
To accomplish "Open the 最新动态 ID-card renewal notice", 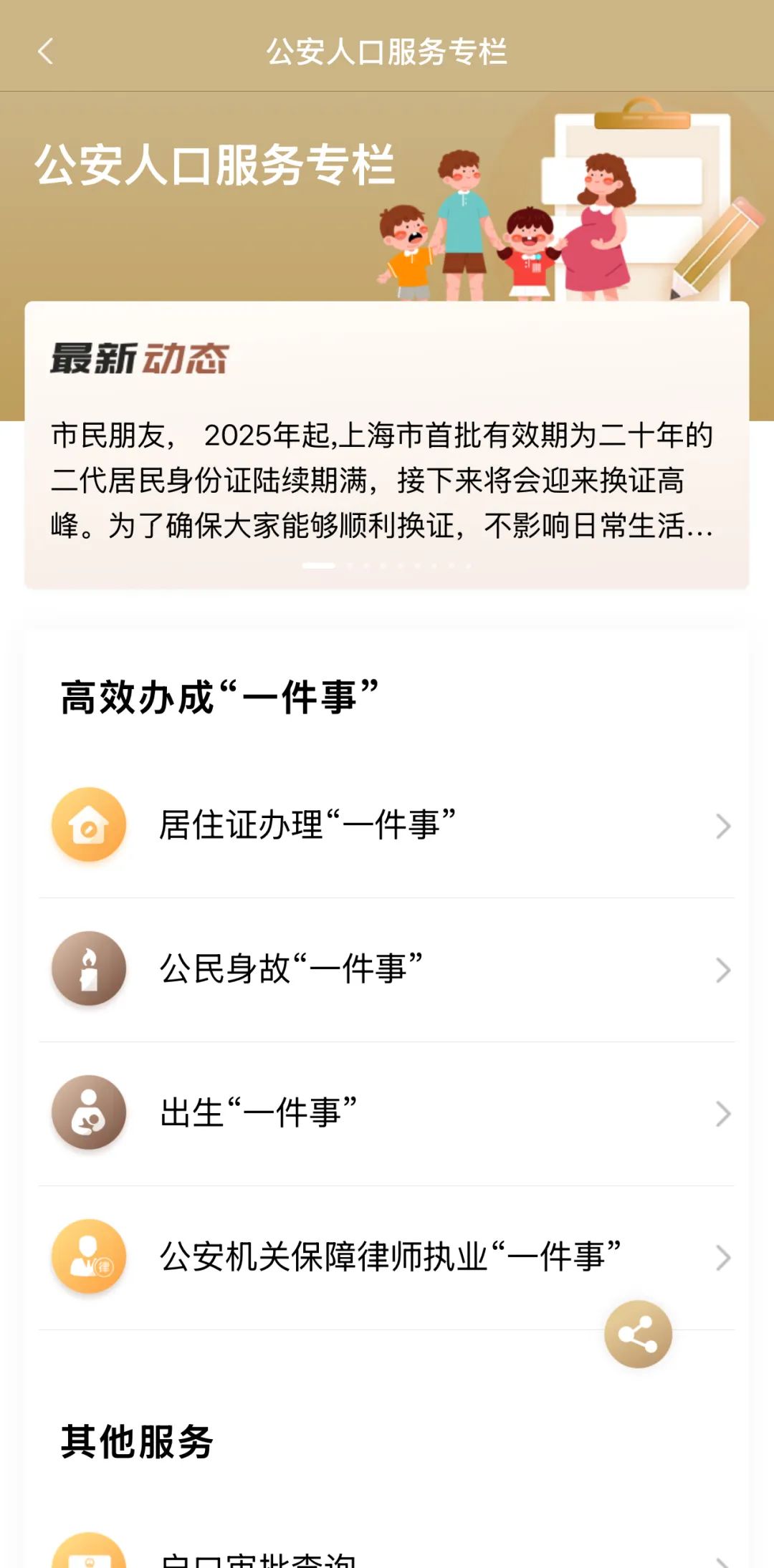I will (383, 480).
